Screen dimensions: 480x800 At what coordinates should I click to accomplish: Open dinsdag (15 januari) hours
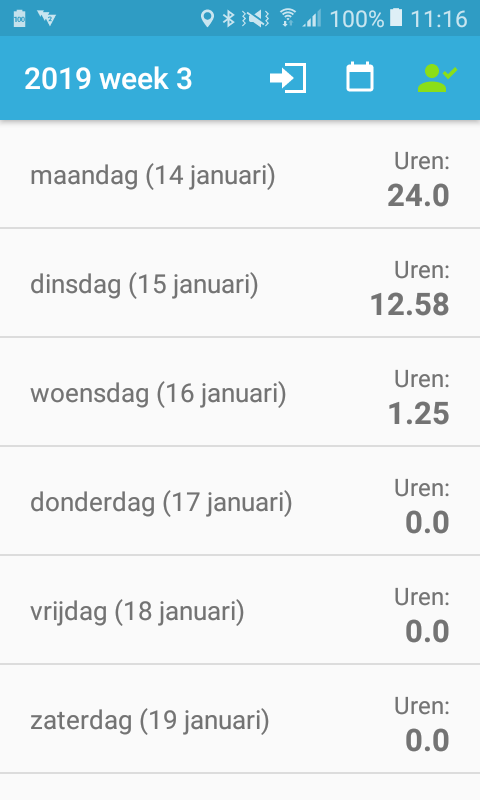pos(240,283)
